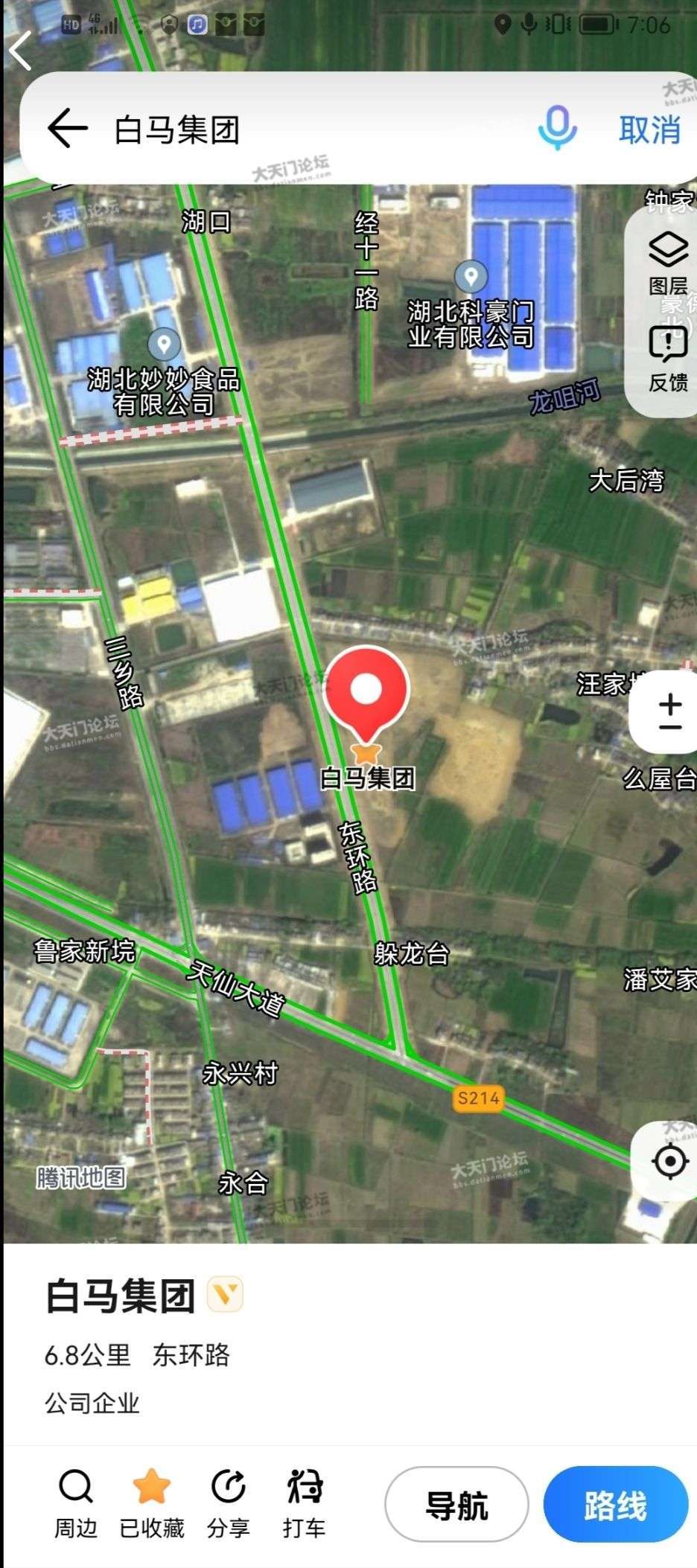Go back using the search bar arrow

pyautogui.click(x=68, y=128)
